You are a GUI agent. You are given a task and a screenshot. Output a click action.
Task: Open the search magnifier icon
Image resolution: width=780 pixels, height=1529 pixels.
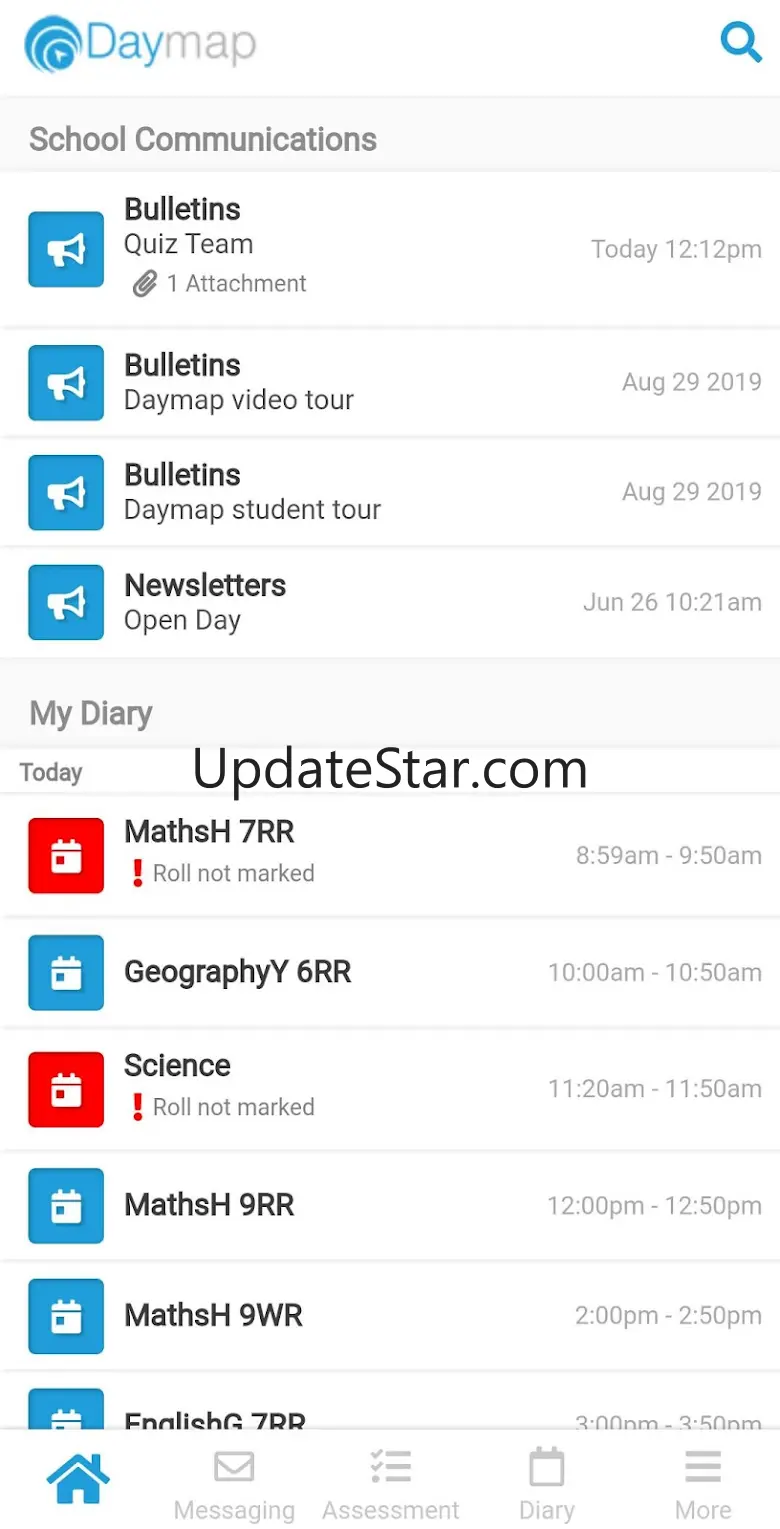click(741, 43)
